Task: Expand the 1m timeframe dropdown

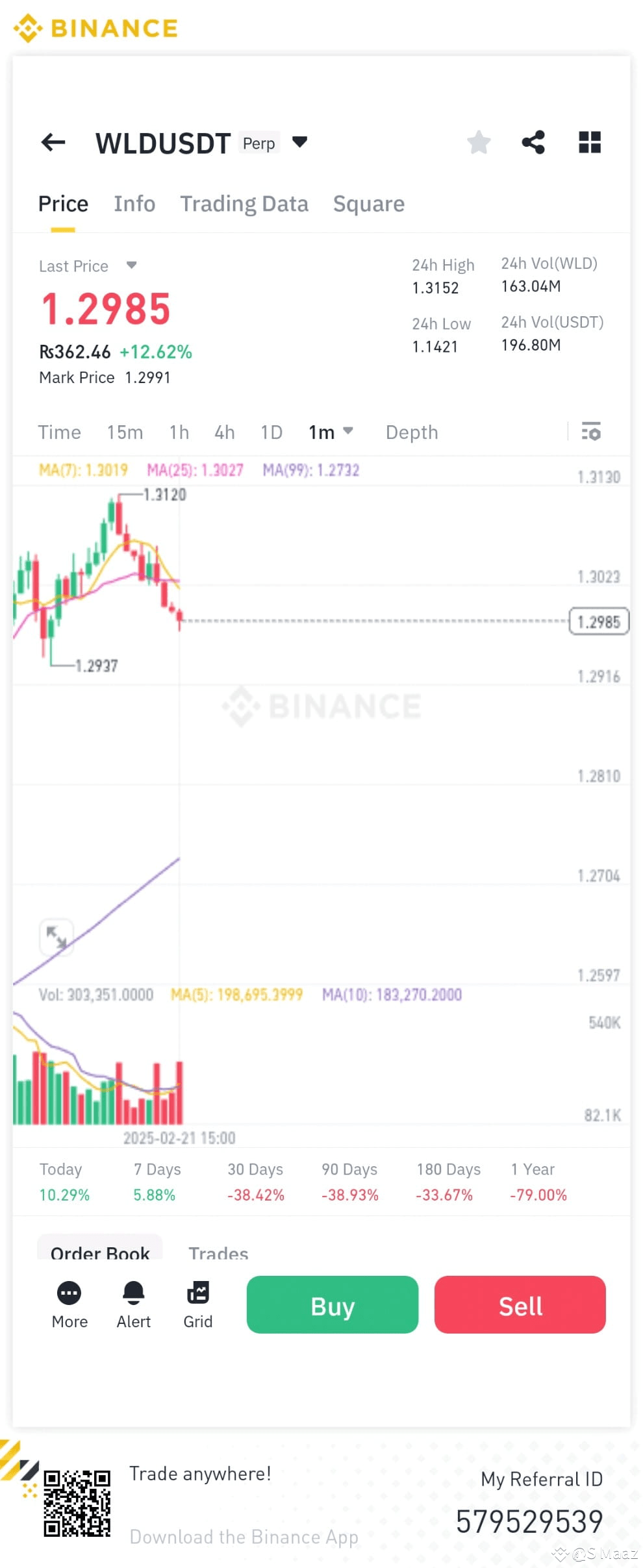Action: pyautogui.click(x=348, y=432)
